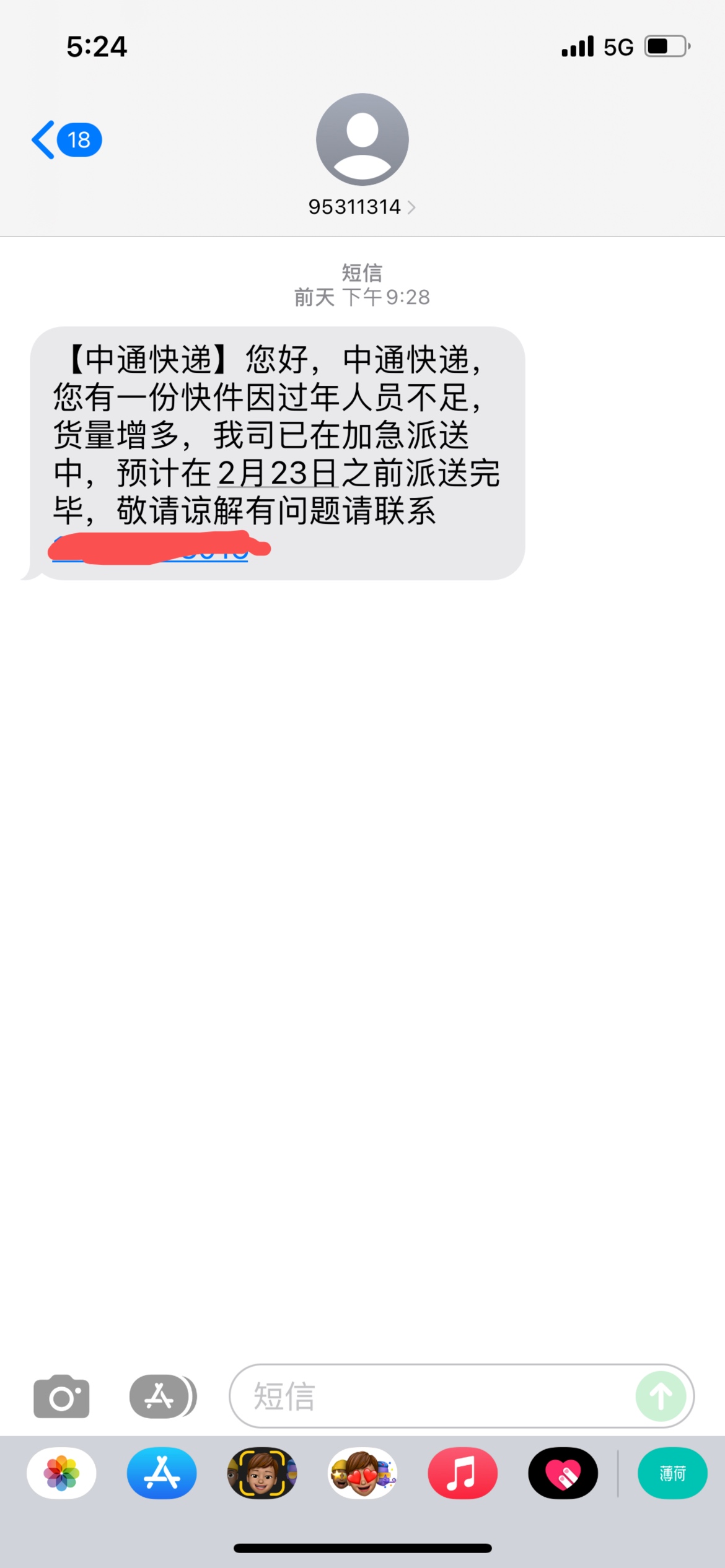Viewport: 725px width, 1568px height.
Task: Open the Photos iMessage app
Action: tap(61, 1473)
